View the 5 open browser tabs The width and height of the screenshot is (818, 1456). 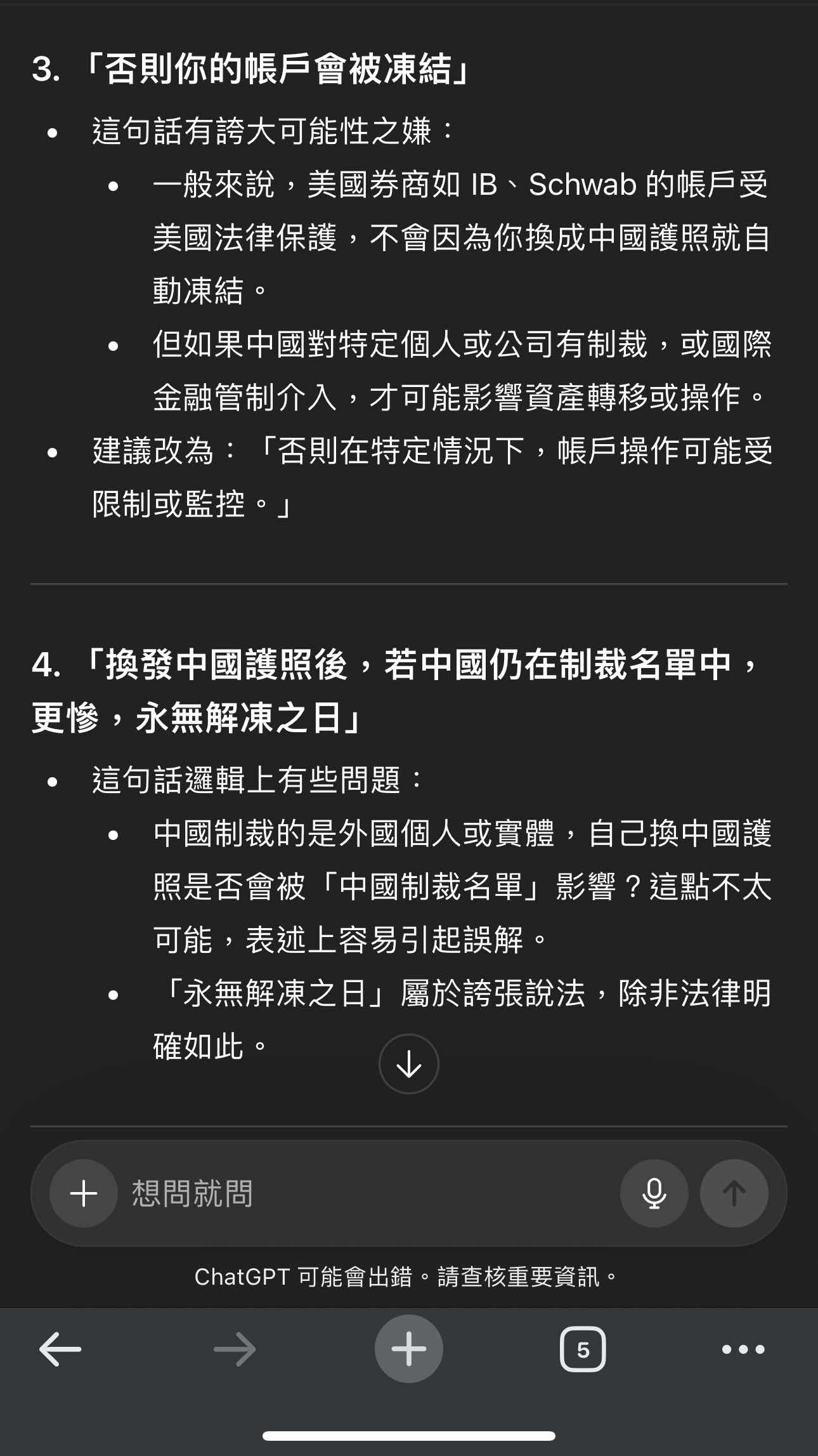click(583, 1349)
